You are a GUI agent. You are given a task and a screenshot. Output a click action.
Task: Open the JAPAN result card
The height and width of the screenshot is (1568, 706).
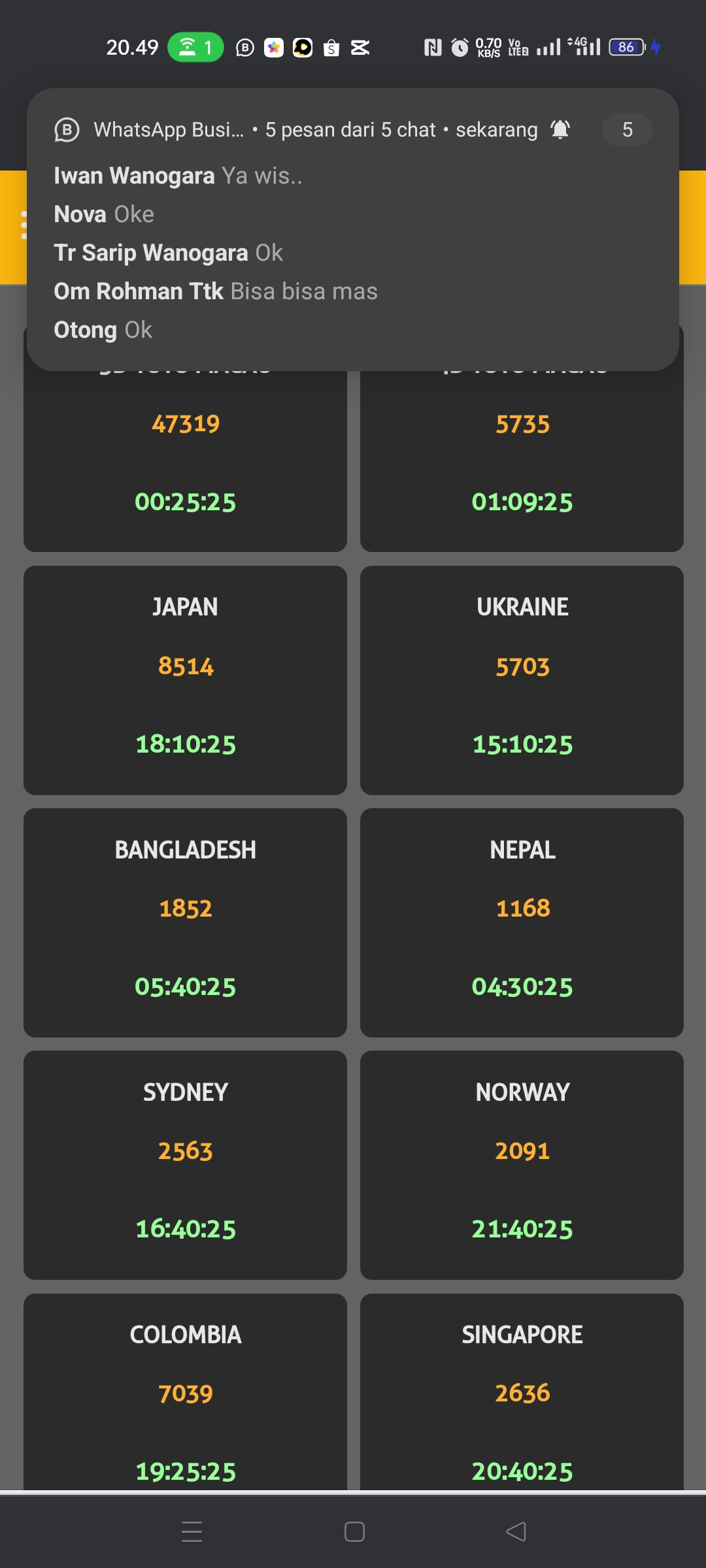pos(185,679)
